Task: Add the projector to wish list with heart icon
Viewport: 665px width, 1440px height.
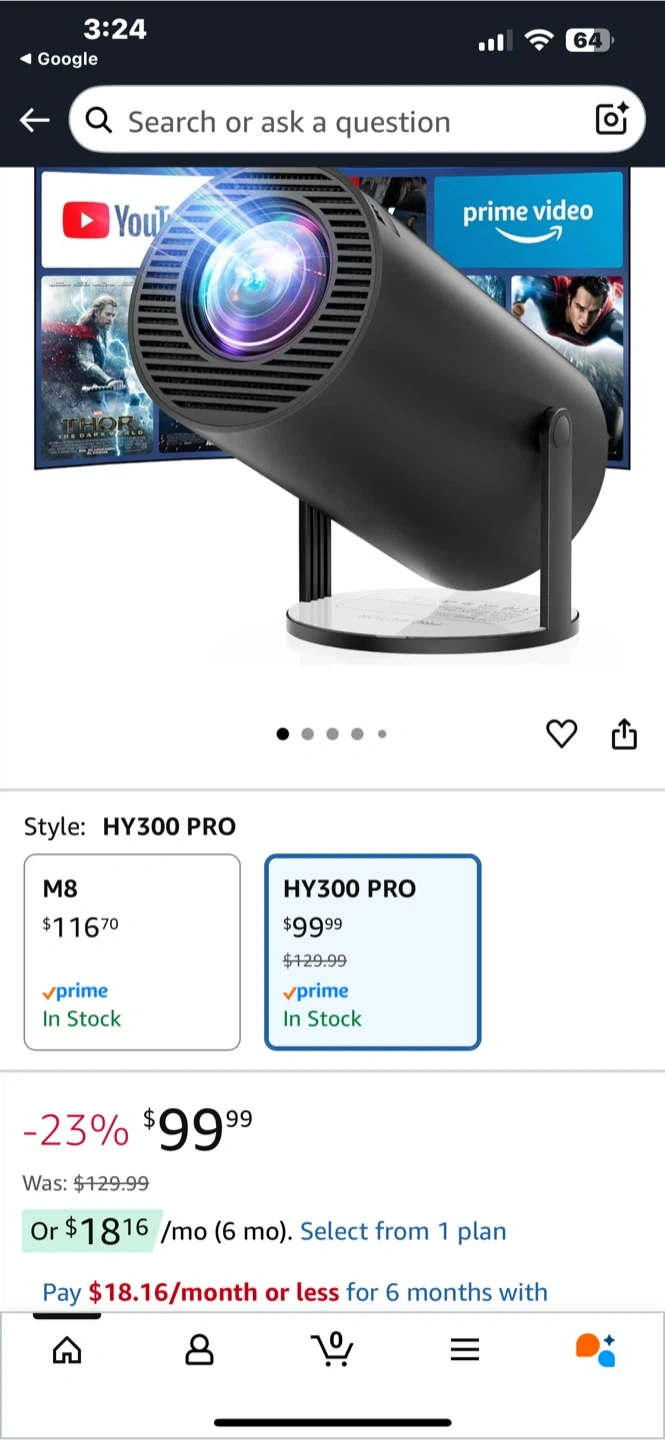Action: (562, 735)
